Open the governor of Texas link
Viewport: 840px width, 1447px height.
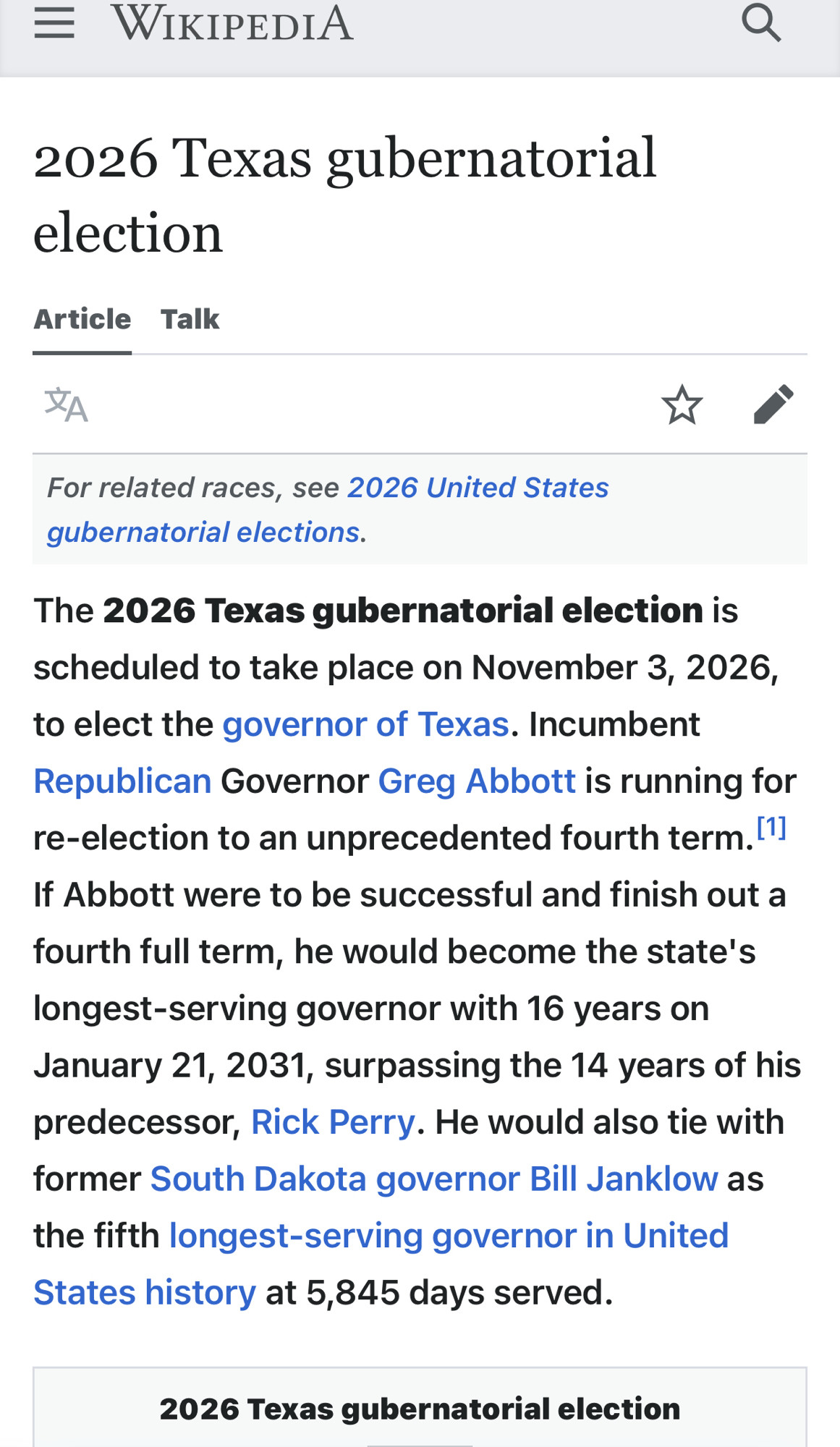(365, 724)
